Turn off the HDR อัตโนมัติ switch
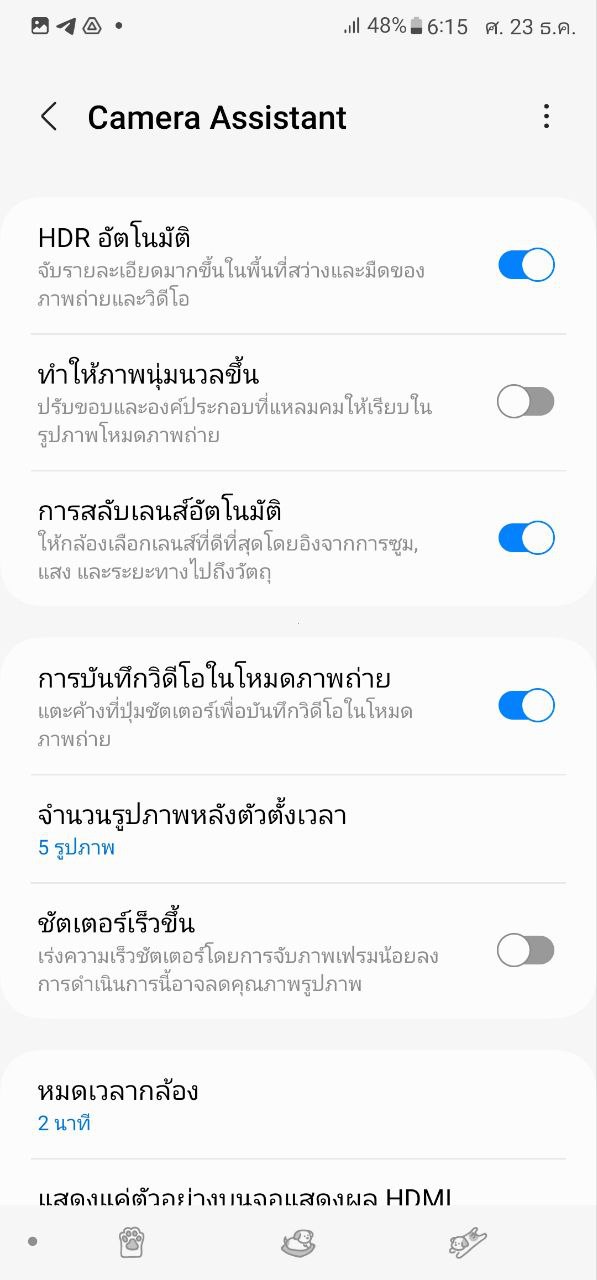 tap(526, 266)
